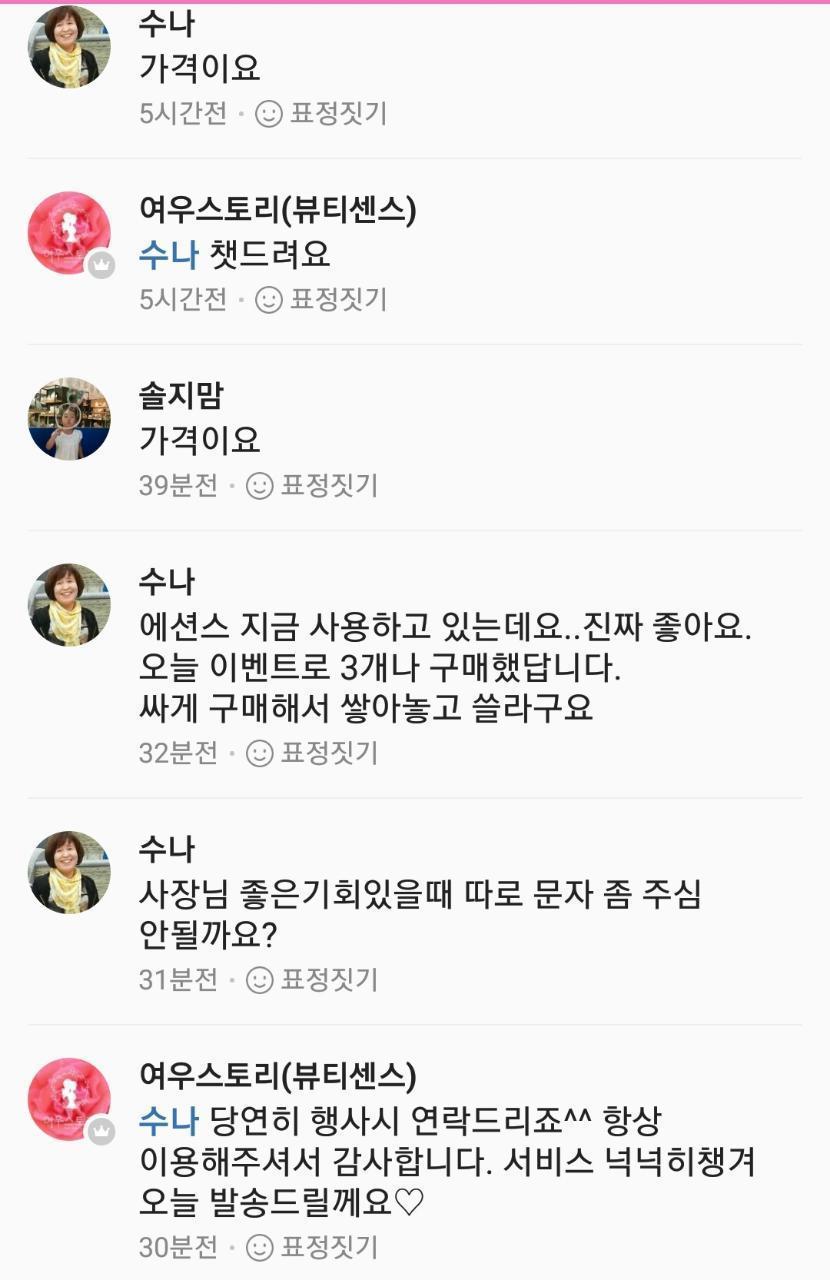
Task: Open 여우스토리's avatar on the '챗드려요' reply
Action: pyautogui.click(x=69, y=233)
